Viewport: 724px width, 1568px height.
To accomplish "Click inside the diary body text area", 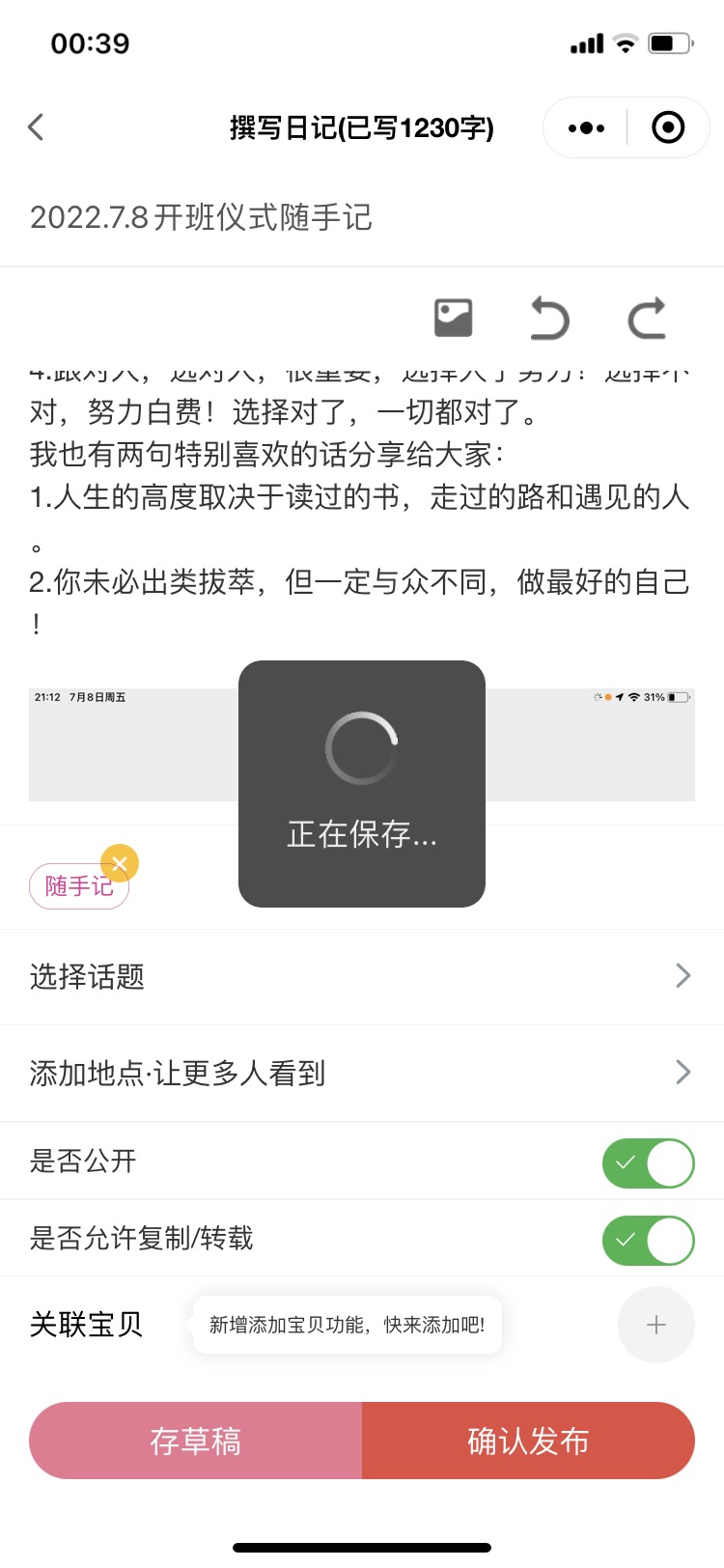I will [x=362, y=502].
